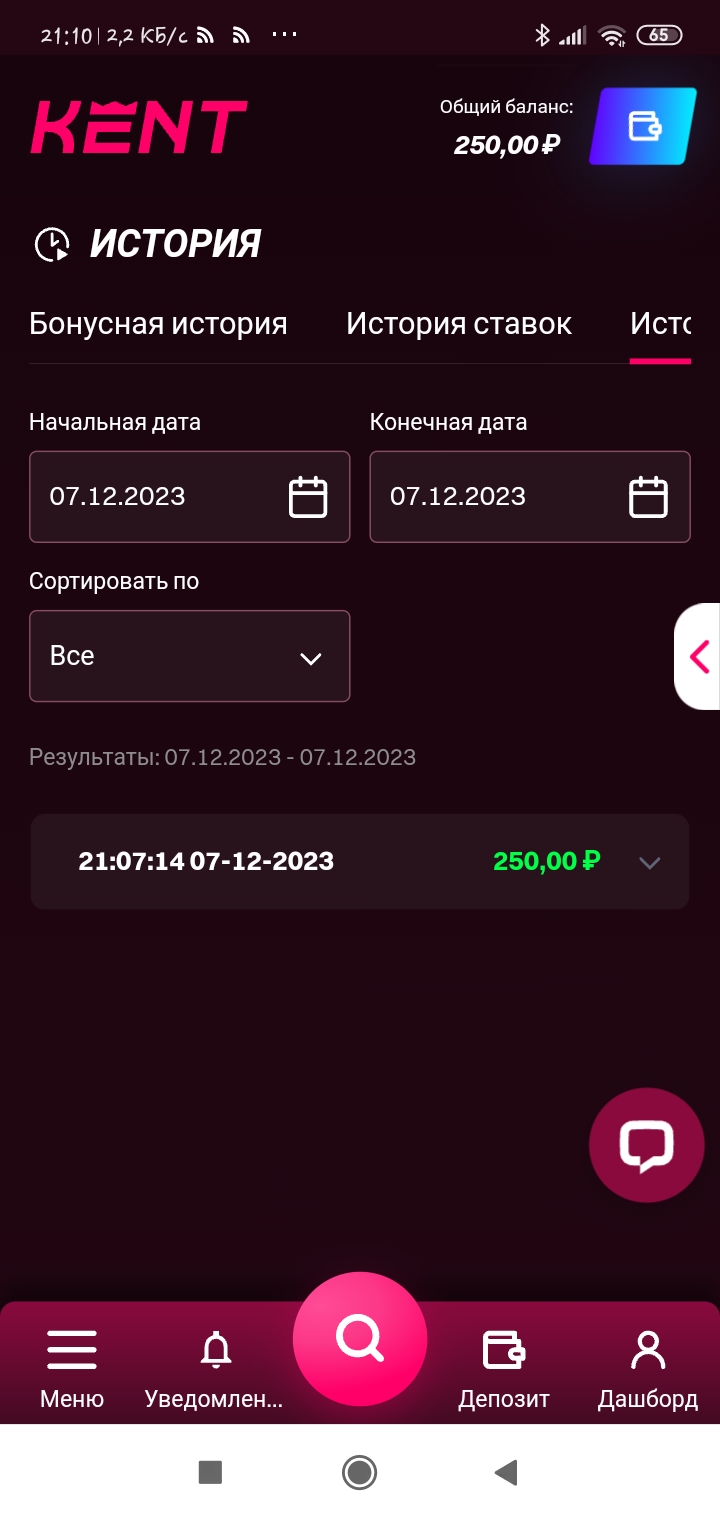The image size is (720, 1520).
Task: Tap the KENT logo to go home
Action: 139,127
